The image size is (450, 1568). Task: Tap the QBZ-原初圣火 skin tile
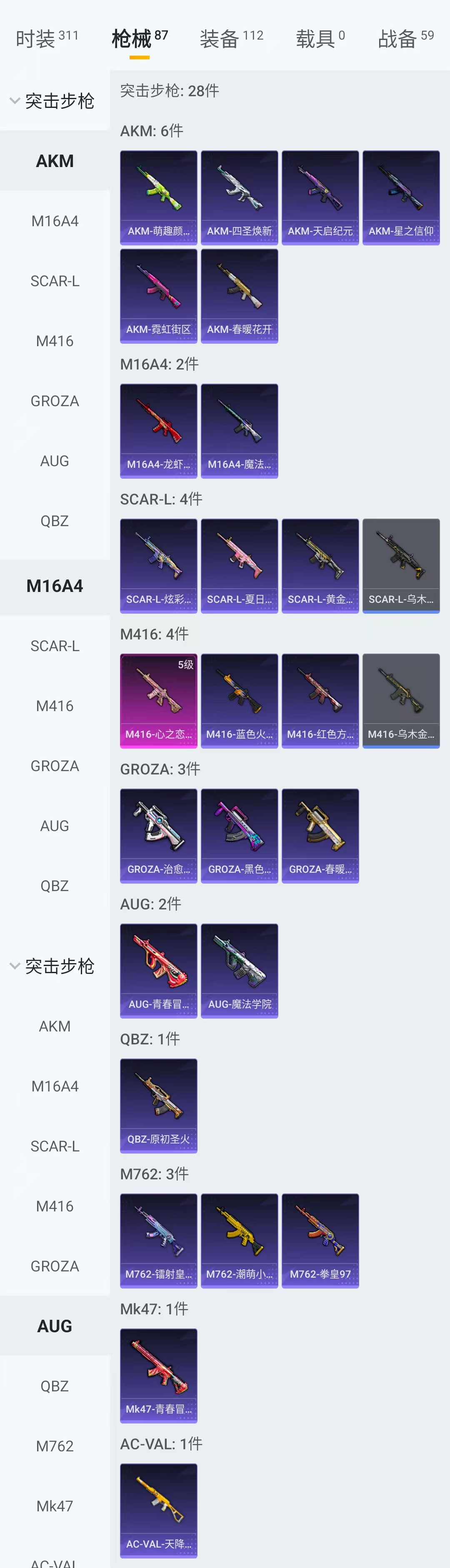158,1106
